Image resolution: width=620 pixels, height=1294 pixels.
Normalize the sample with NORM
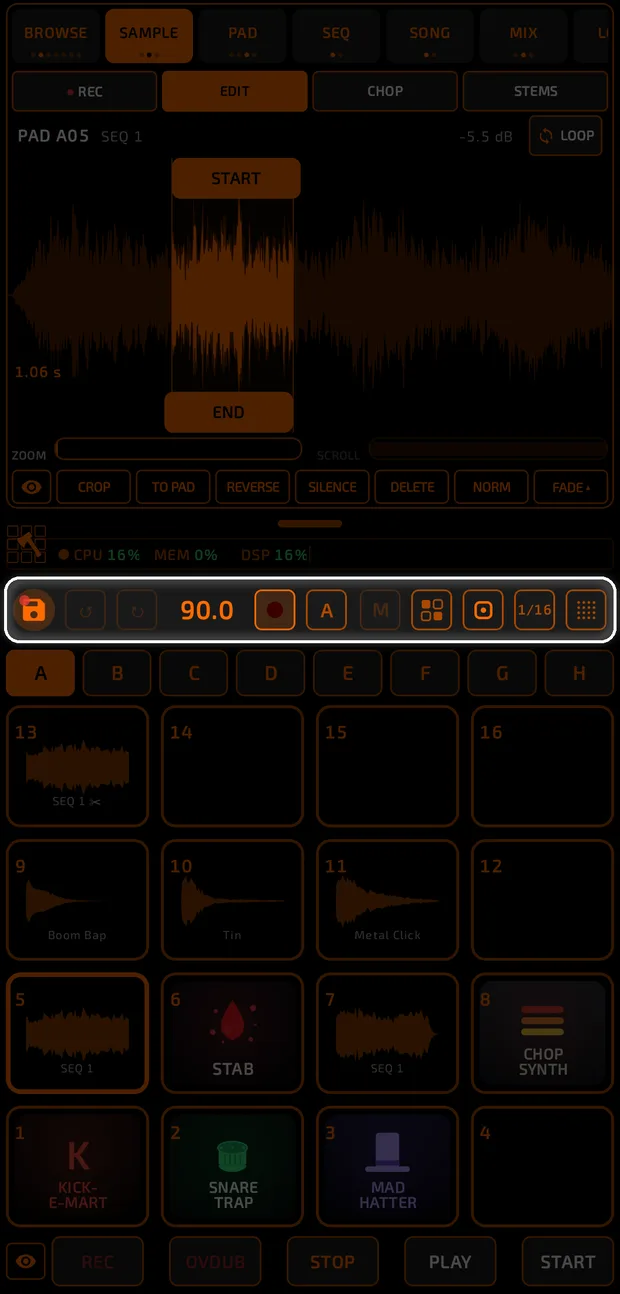pyautogui.click(x=491, y=487)
